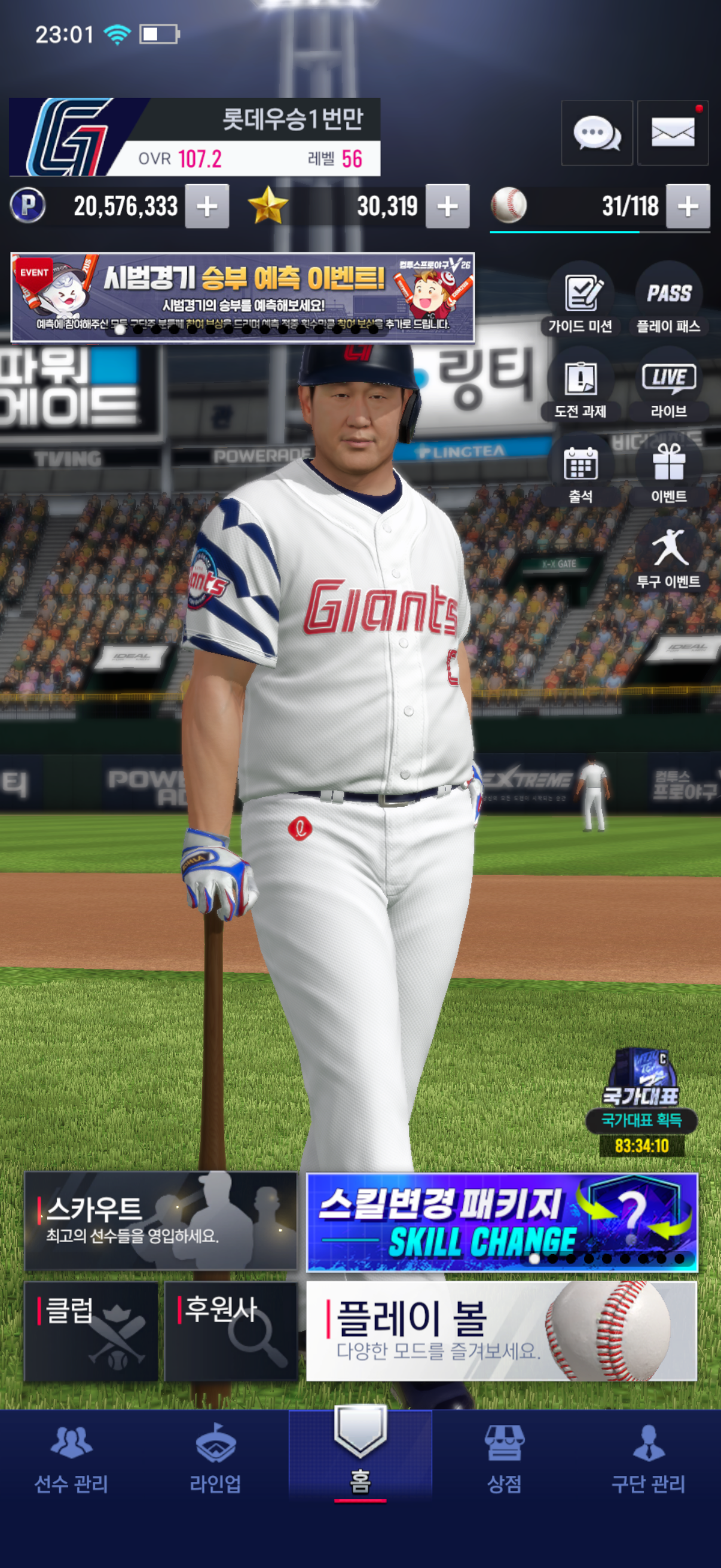Open the 스킬변경 패키지 banner

(x=502, y=1221)
